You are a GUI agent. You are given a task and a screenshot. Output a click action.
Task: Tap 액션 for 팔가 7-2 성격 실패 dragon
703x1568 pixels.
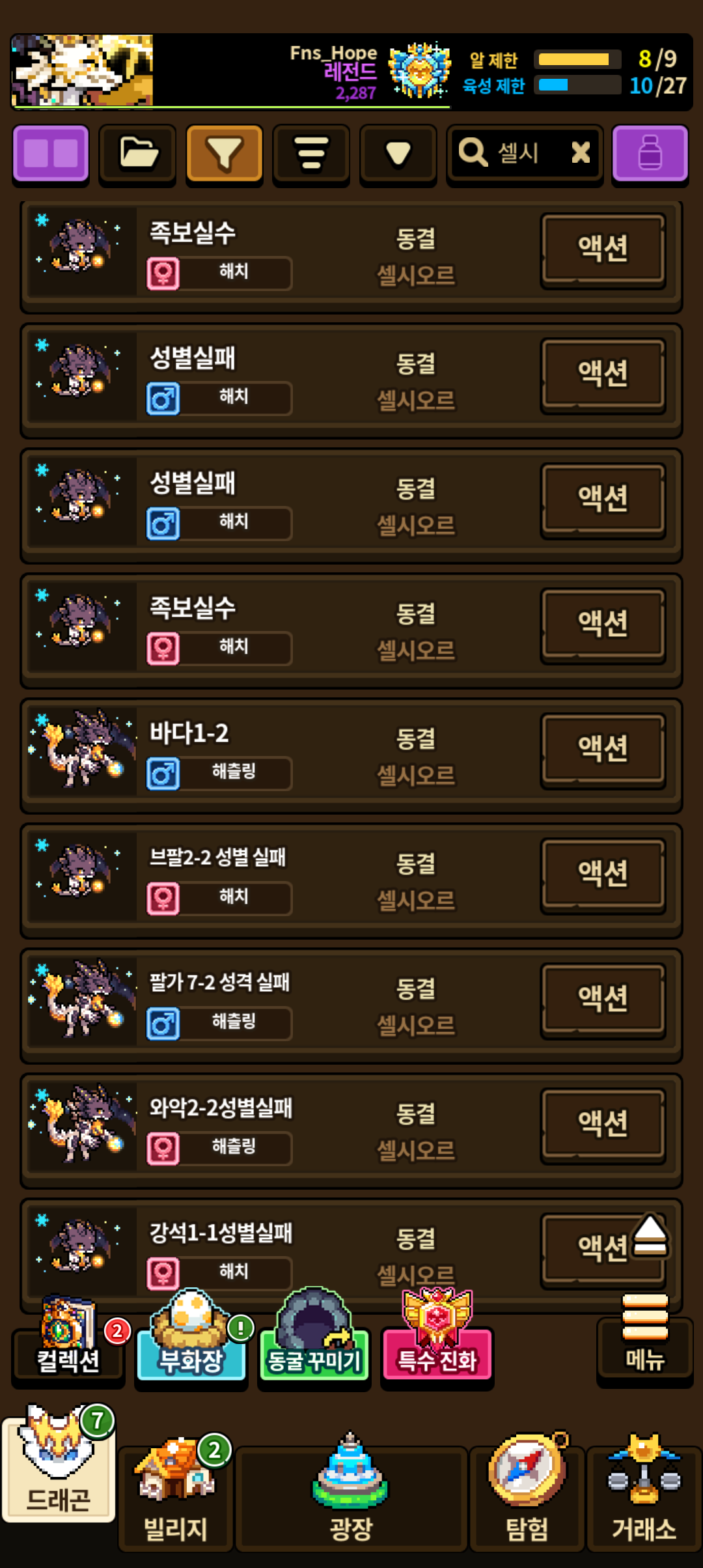pos(603,1000)
